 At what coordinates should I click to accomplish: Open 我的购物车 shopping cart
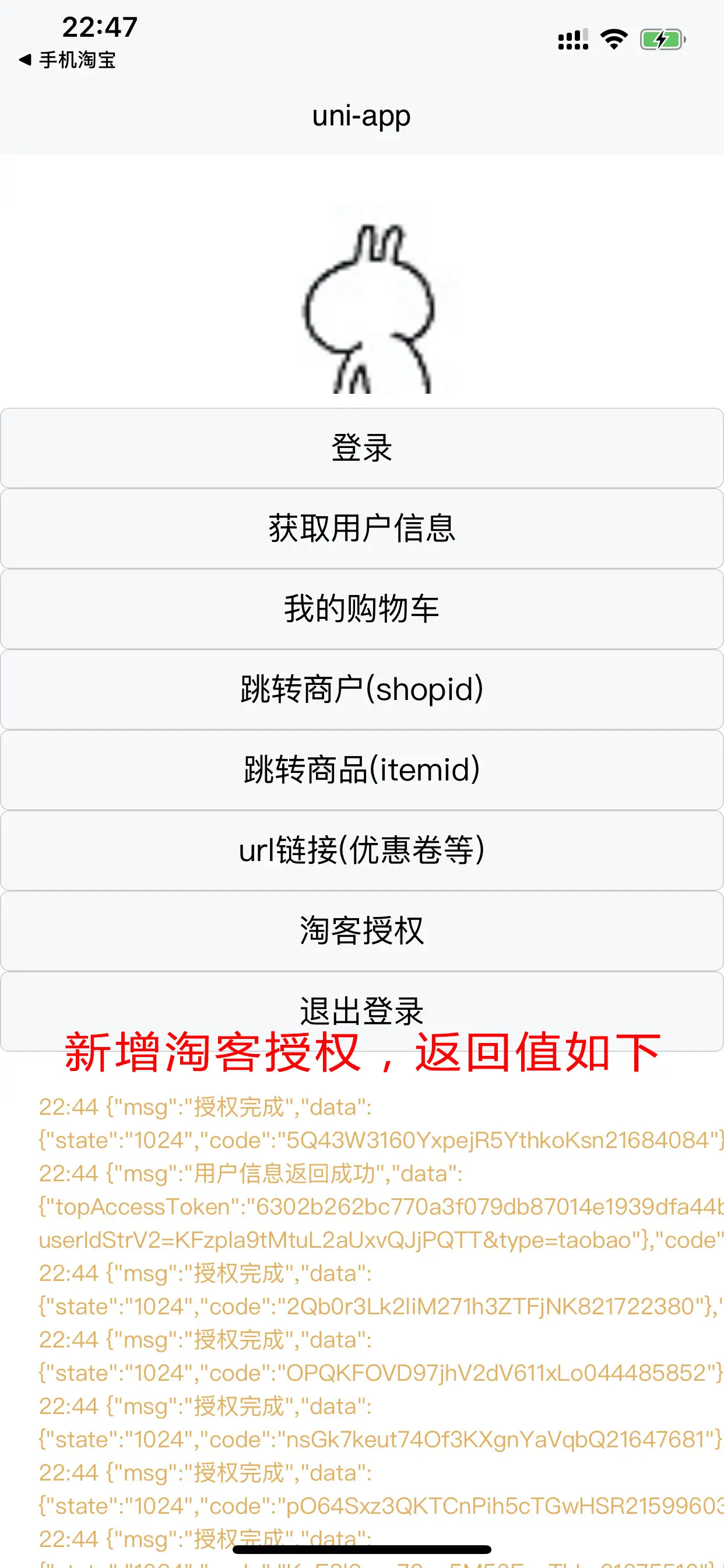pos(361,608)
